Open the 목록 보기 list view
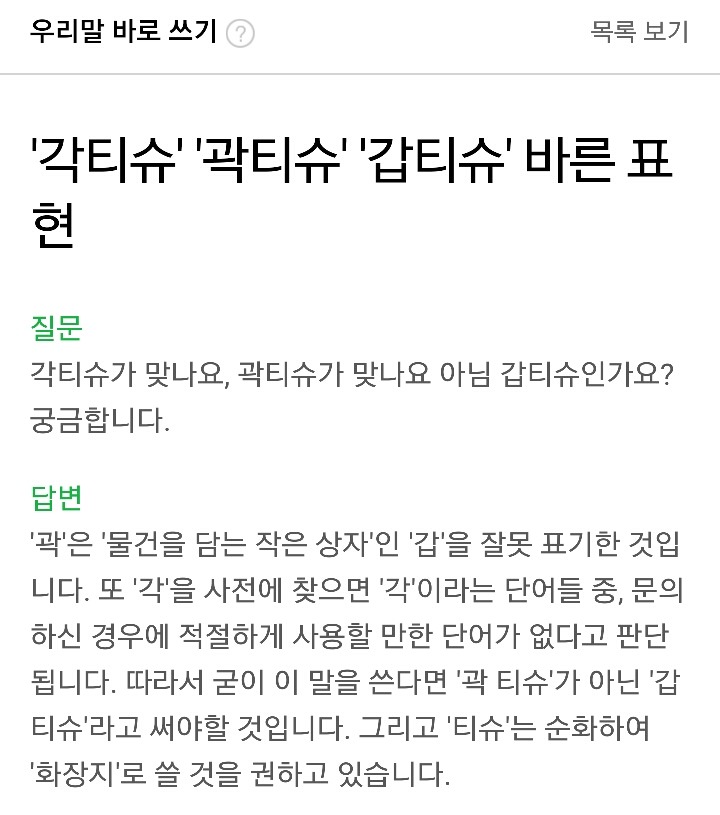This screenshot has width=720, height=815. pyautogui.click(x=639, y=32)
